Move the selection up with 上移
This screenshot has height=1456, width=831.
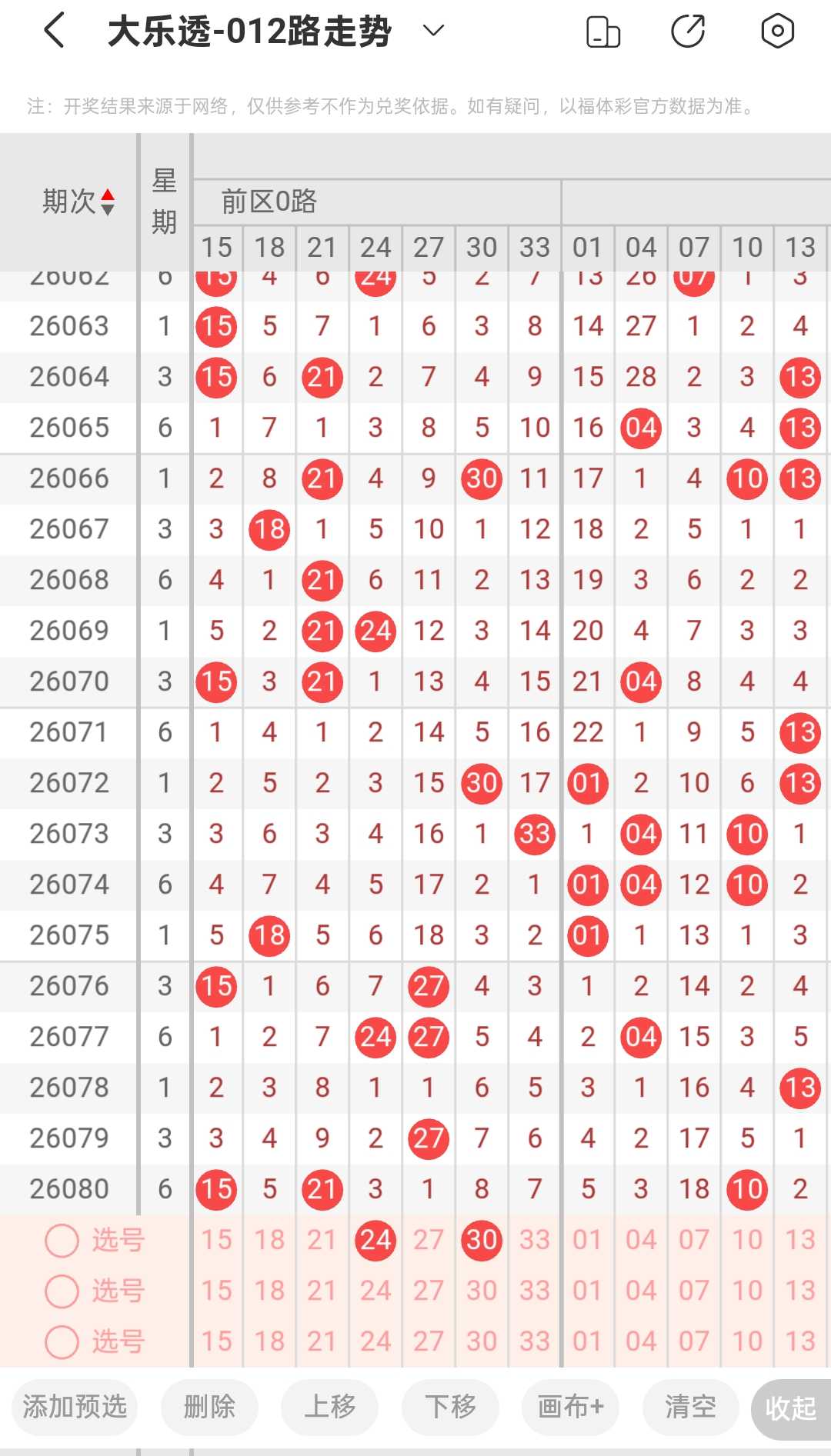(x=329, y=1407)
